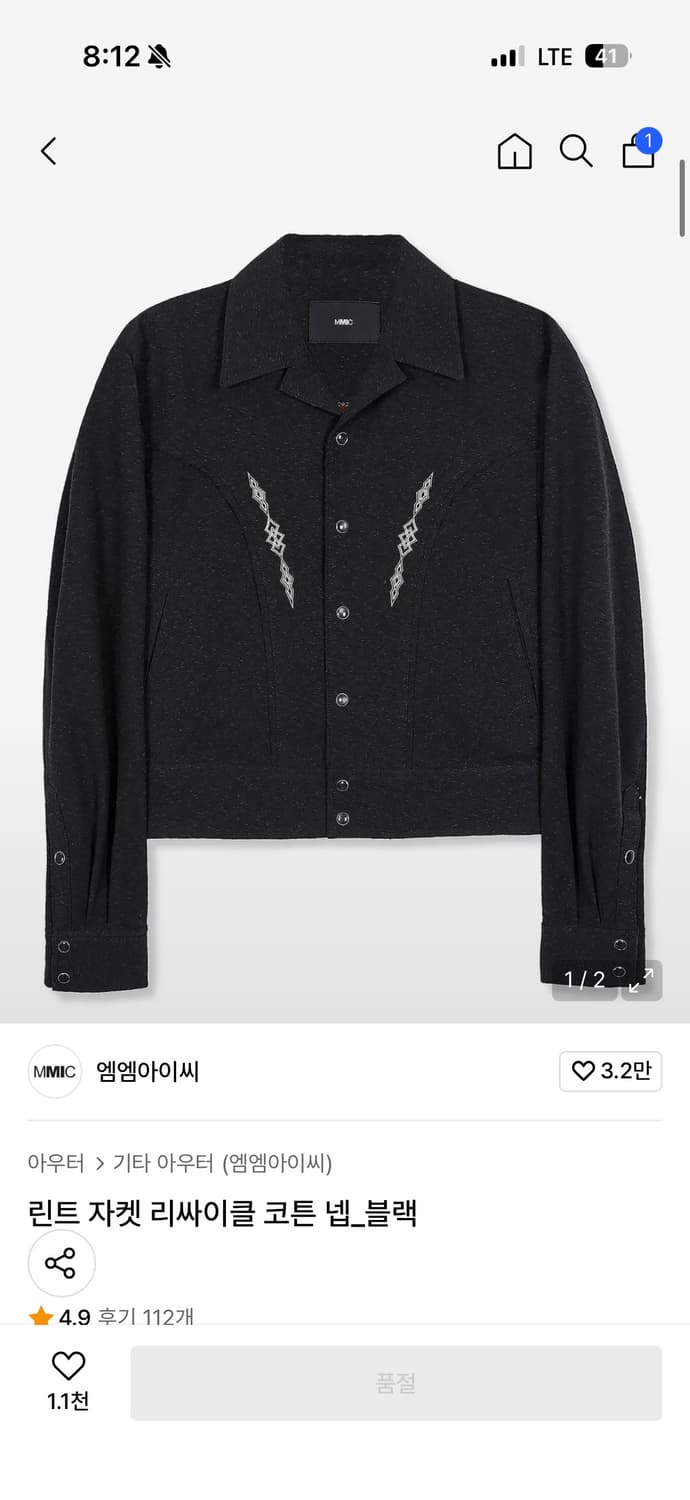The image size is (690, 1500).
Task: Share this product
Action: point(61,1263)
